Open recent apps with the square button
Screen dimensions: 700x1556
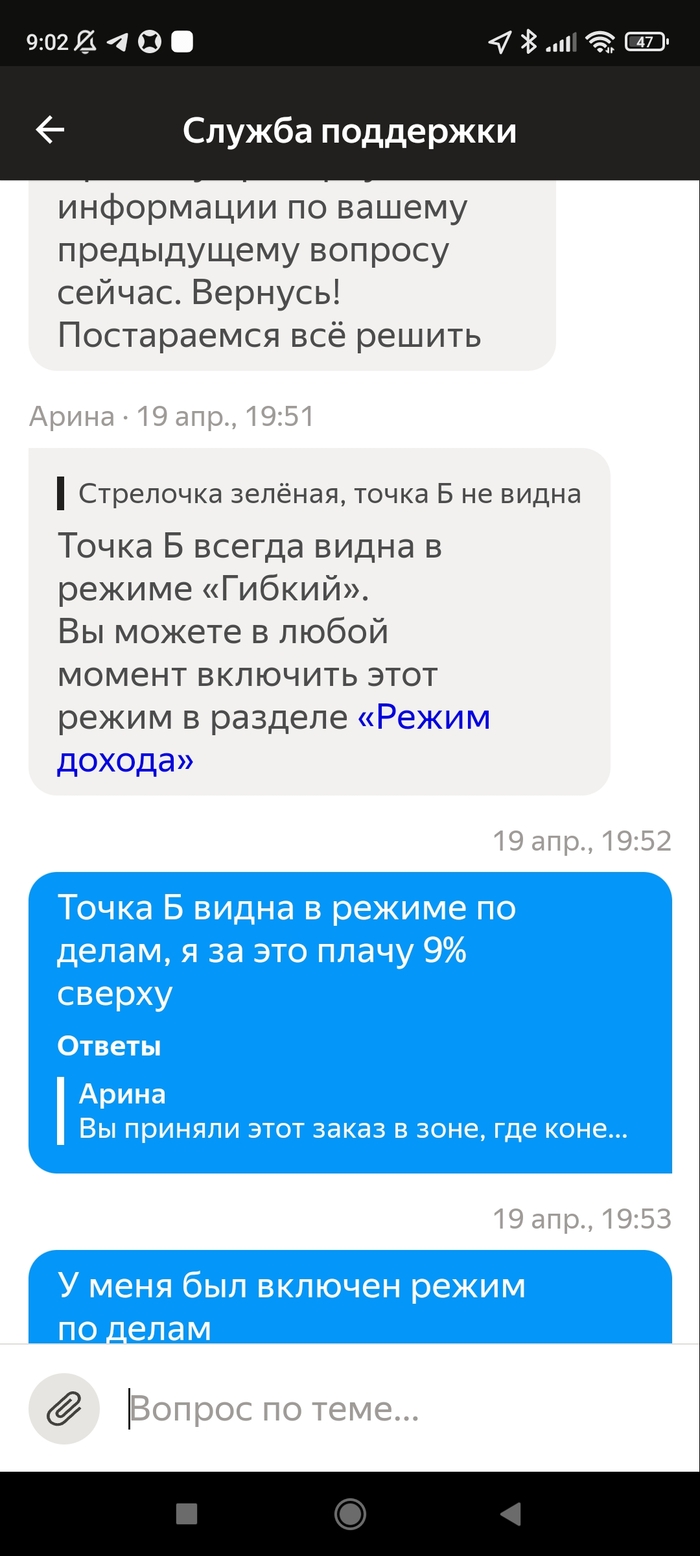coord(186,1514)
